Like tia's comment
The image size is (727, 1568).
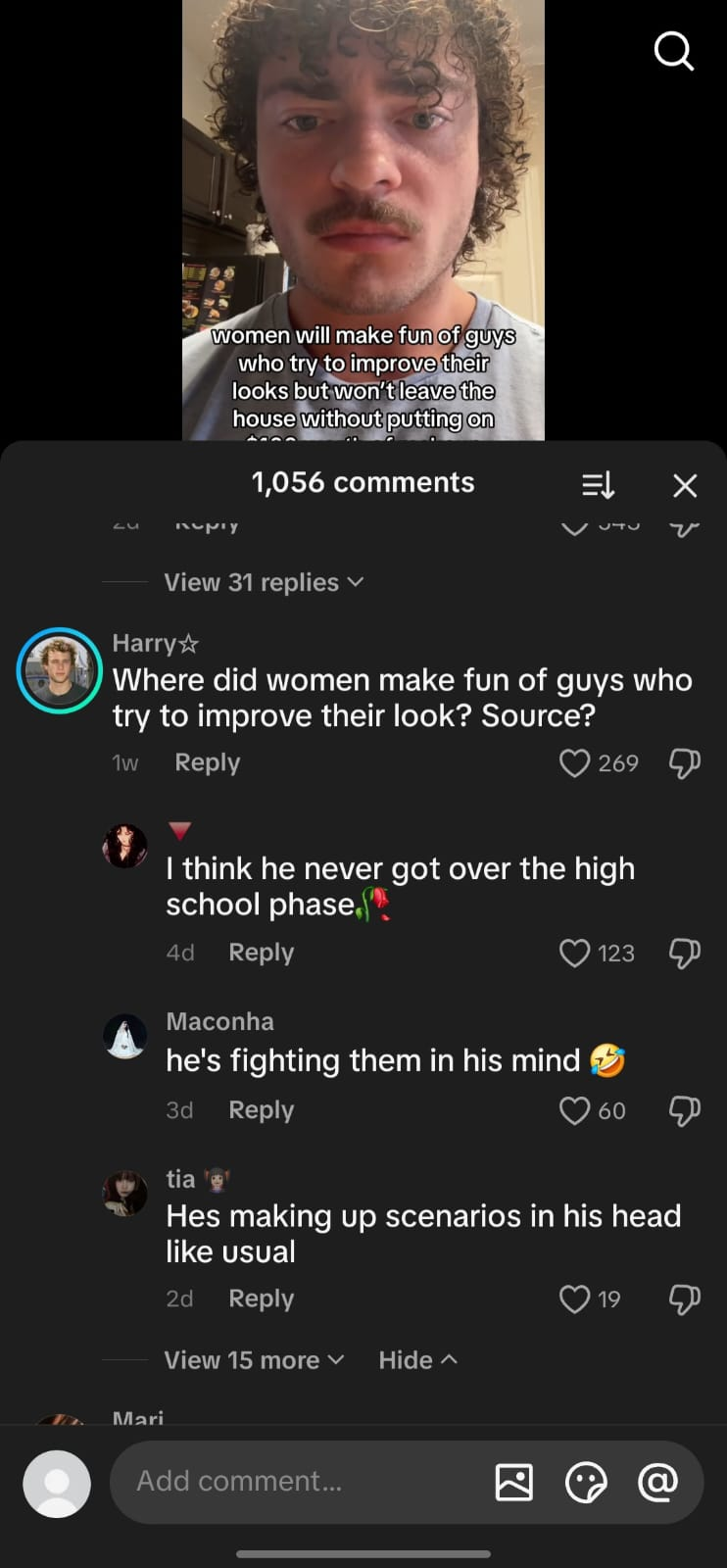click(574, 1299)
